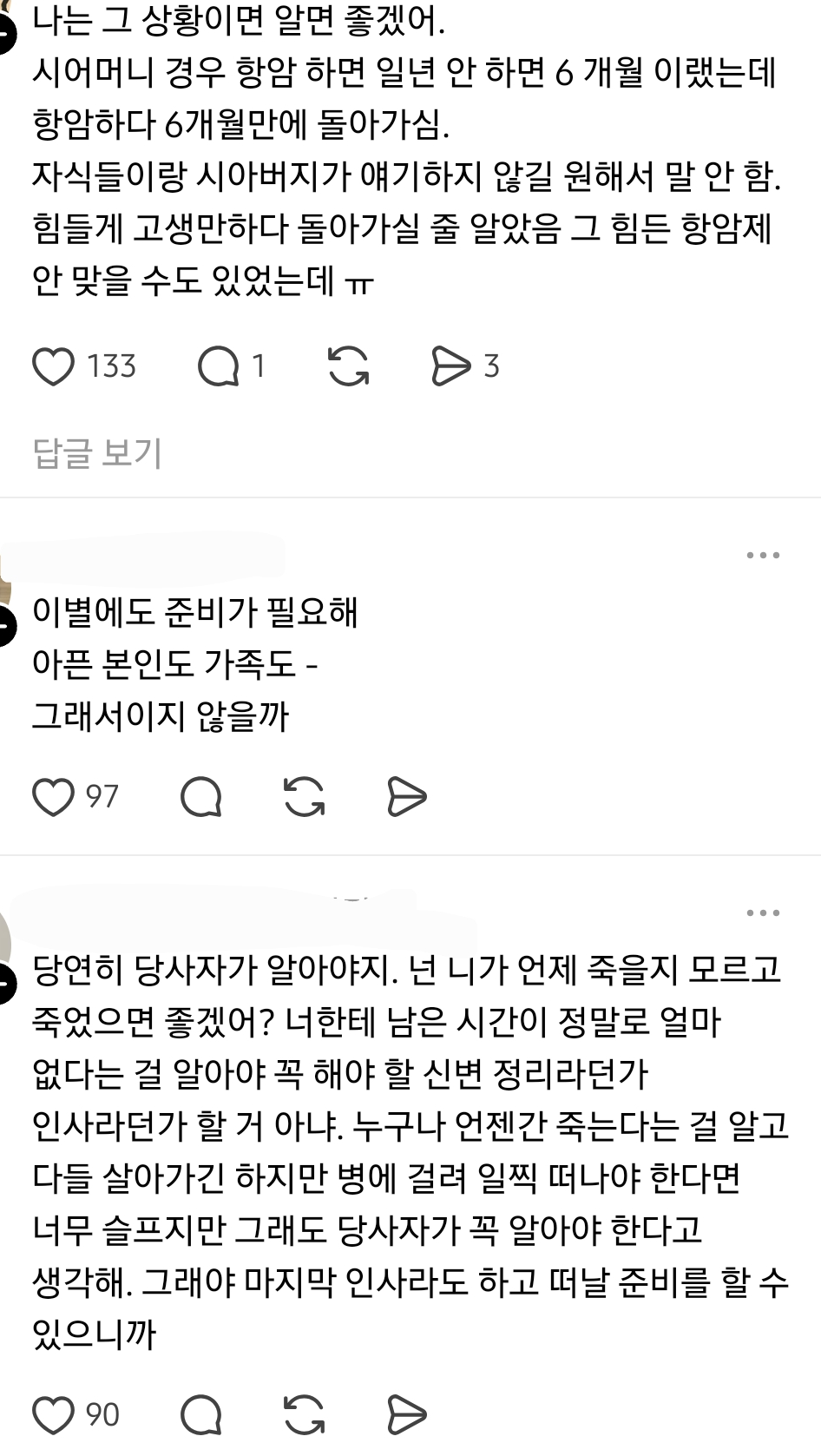
Task: Like the comment with 133 likes
Action: 53,366
